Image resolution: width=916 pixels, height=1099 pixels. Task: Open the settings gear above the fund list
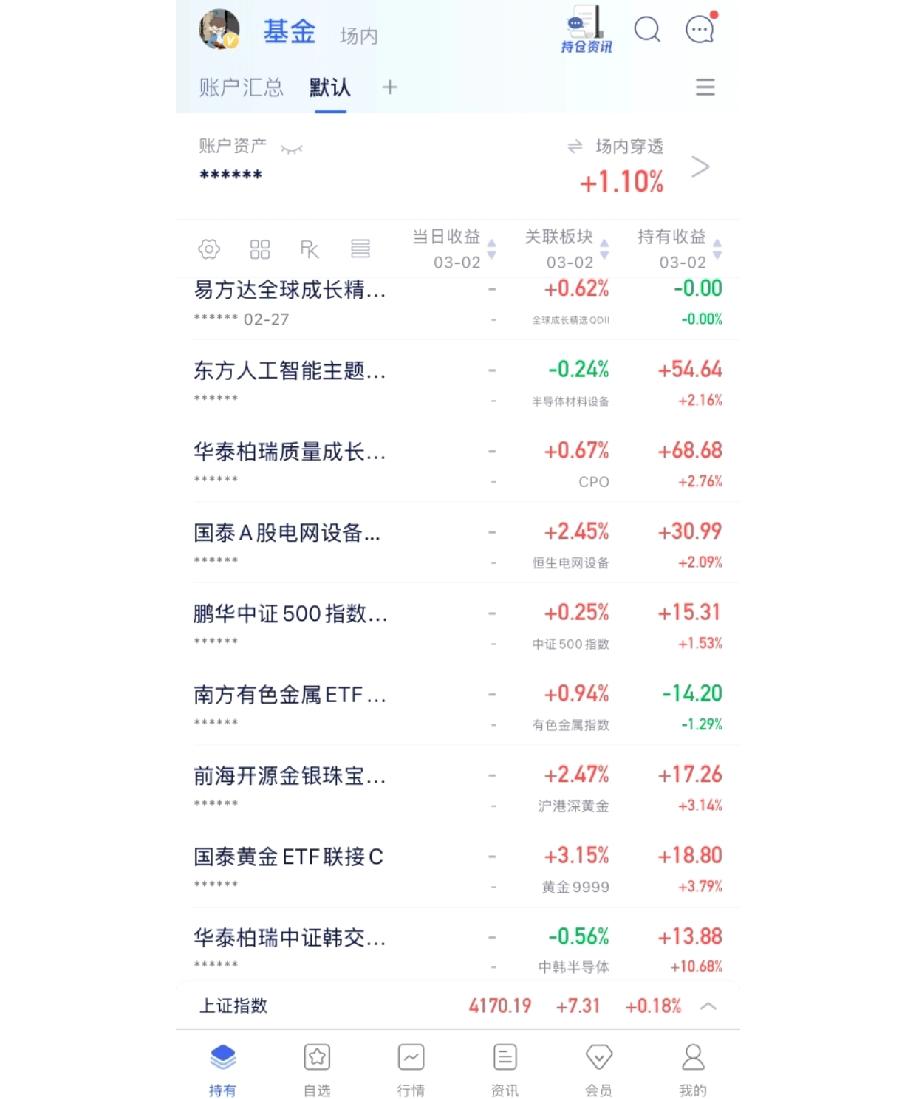210,250
